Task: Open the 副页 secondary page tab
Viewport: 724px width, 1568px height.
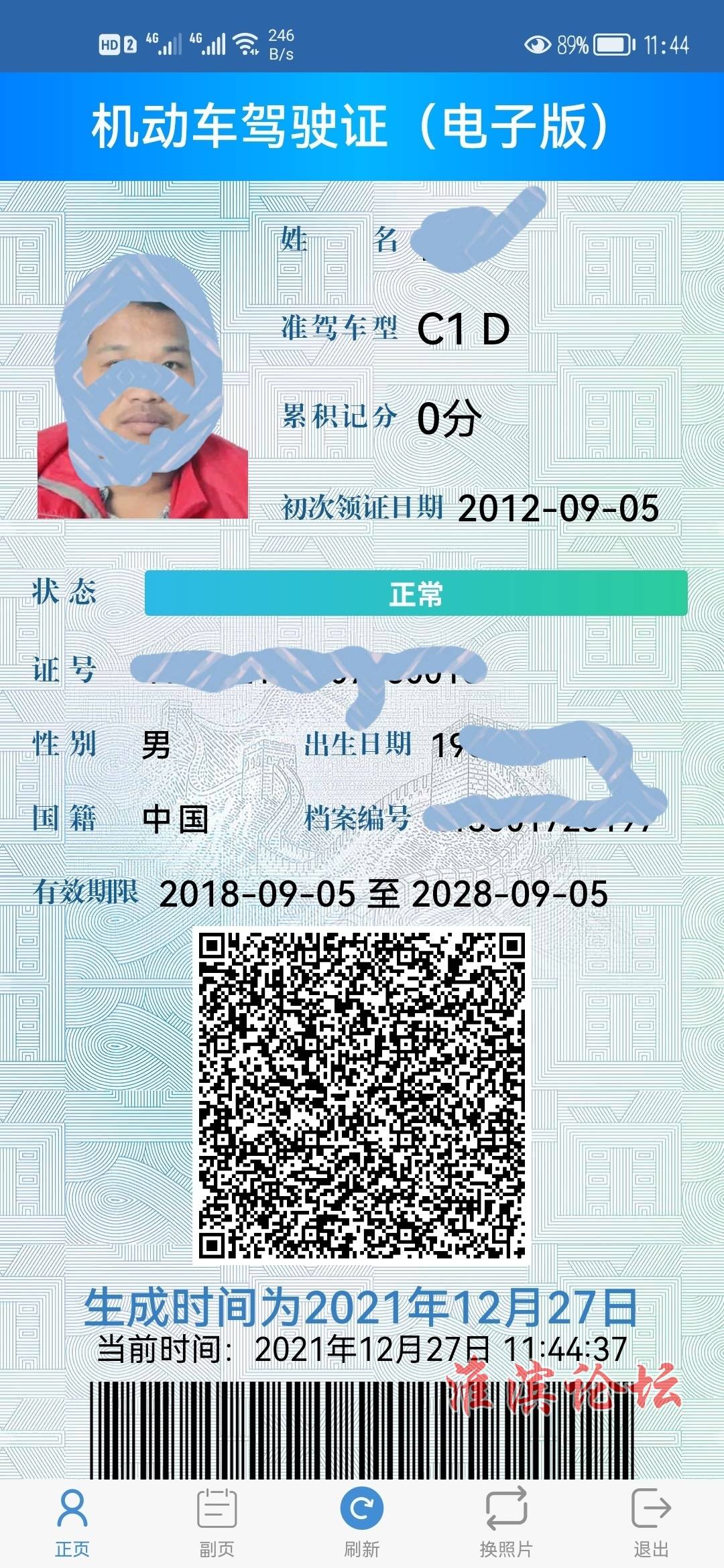Action: 217,1521
